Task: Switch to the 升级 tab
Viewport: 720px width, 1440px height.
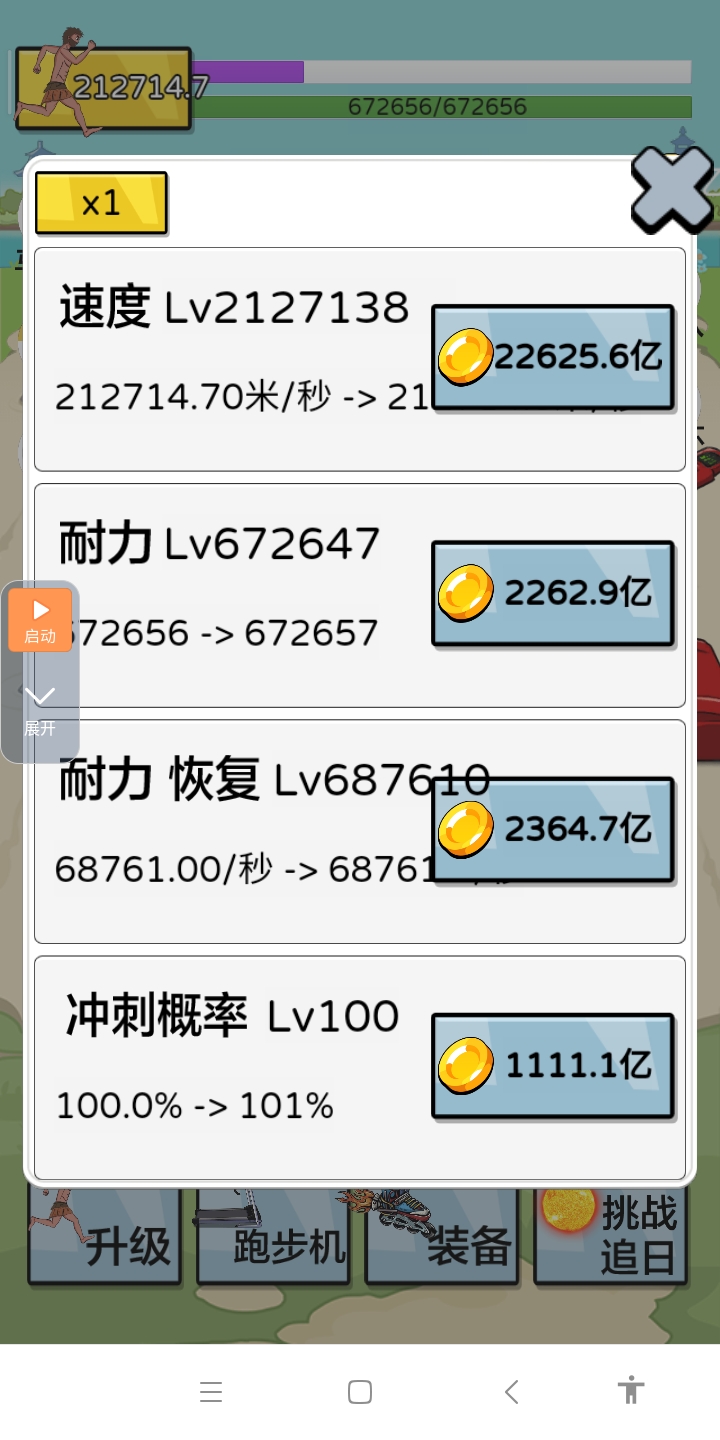Action: (105, 1238)
